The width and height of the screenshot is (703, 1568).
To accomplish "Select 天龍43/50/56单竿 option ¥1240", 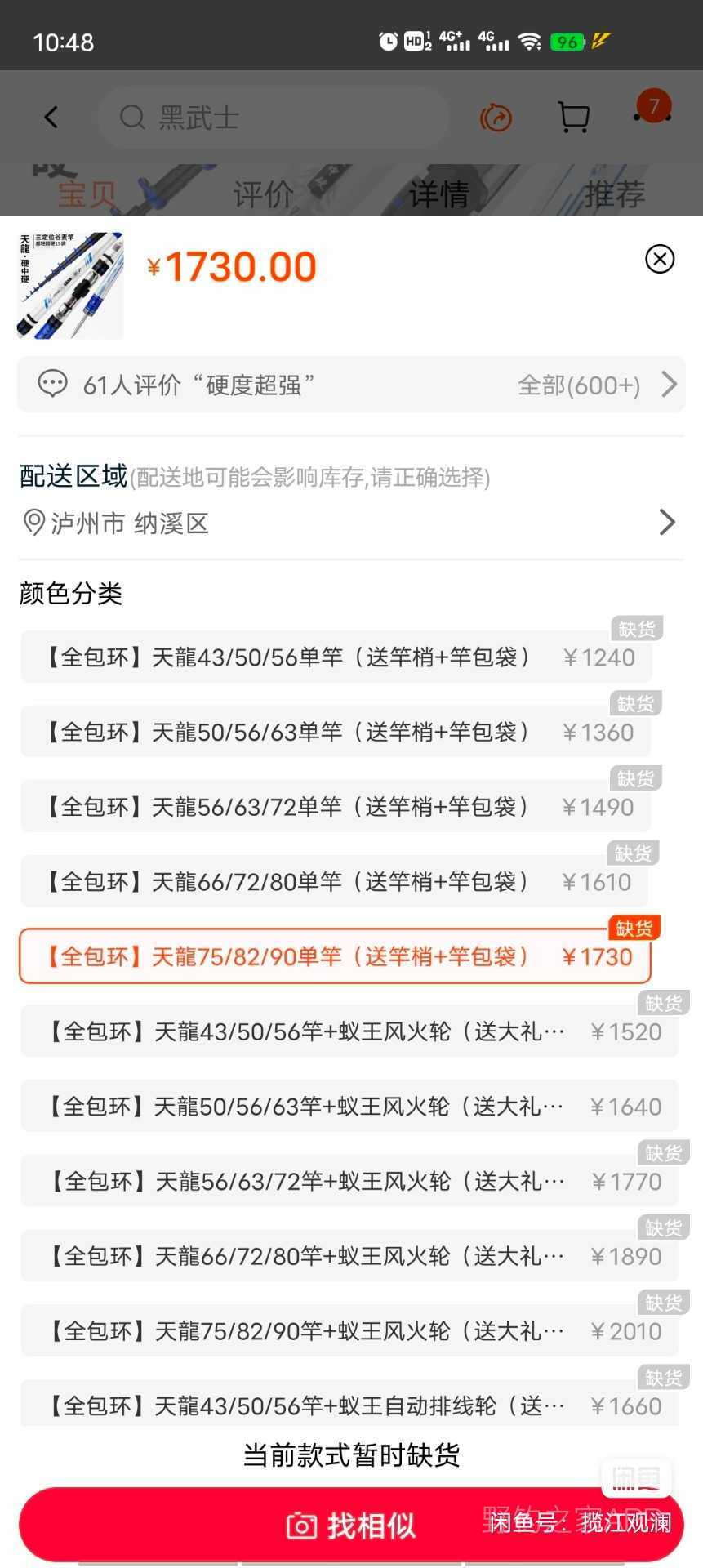I will 336,657.
